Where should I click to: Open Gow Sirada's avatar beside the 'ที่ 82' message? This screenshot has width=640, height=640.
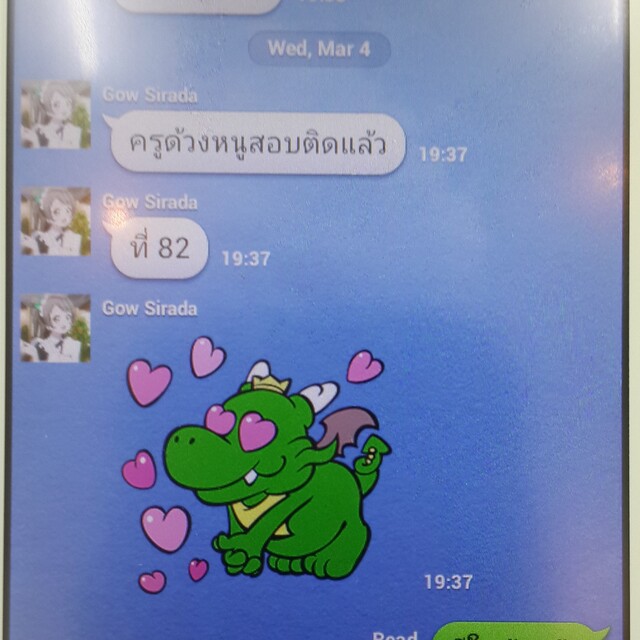[x=56, y=221]
